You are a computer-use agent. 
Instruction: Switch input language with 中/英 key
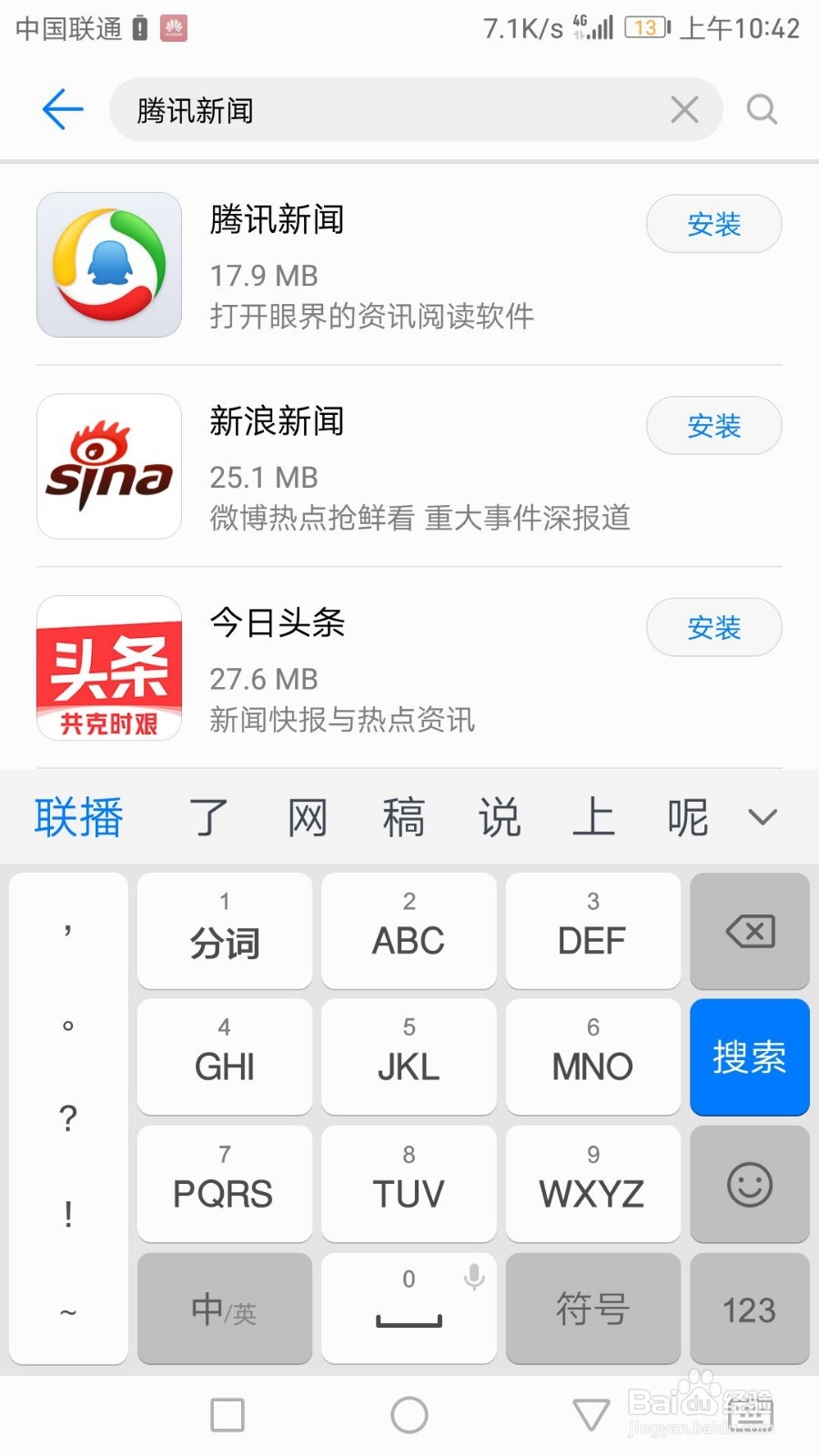(x=225, y=1309)
